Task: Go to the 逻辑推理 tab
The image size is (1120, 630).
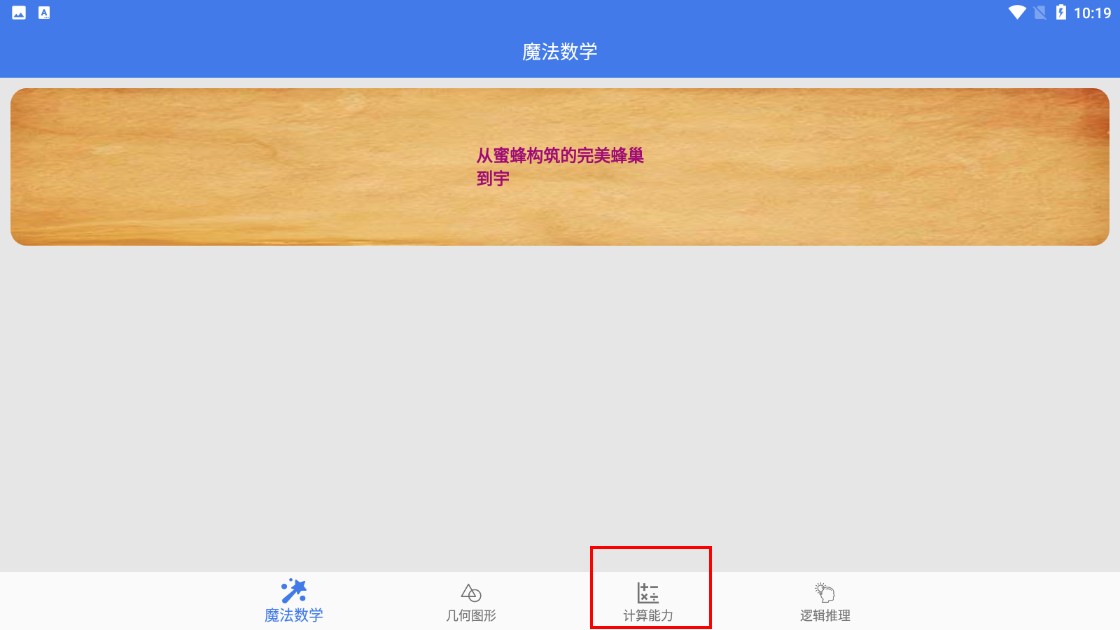Action: [825, 601]
